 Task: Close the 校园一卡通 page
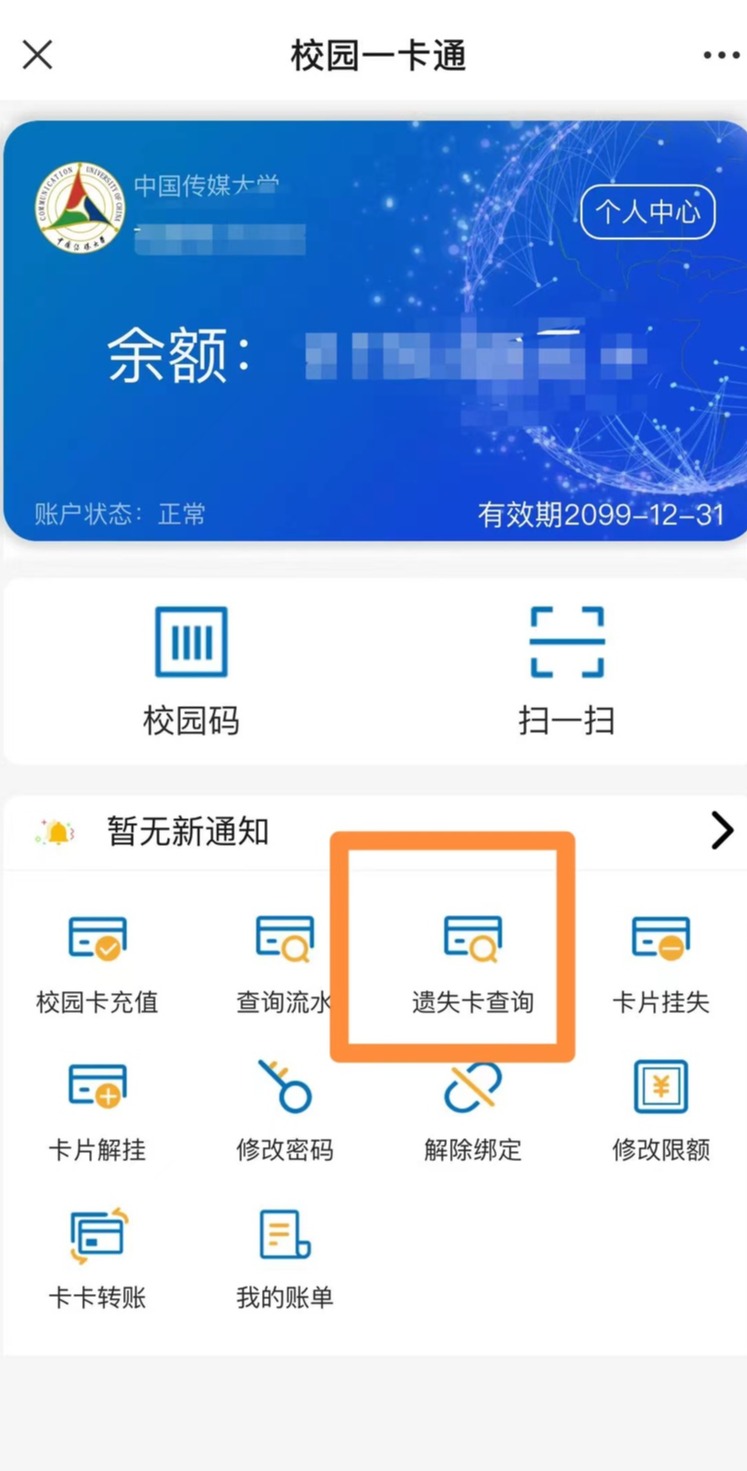[x=37, y=55]
